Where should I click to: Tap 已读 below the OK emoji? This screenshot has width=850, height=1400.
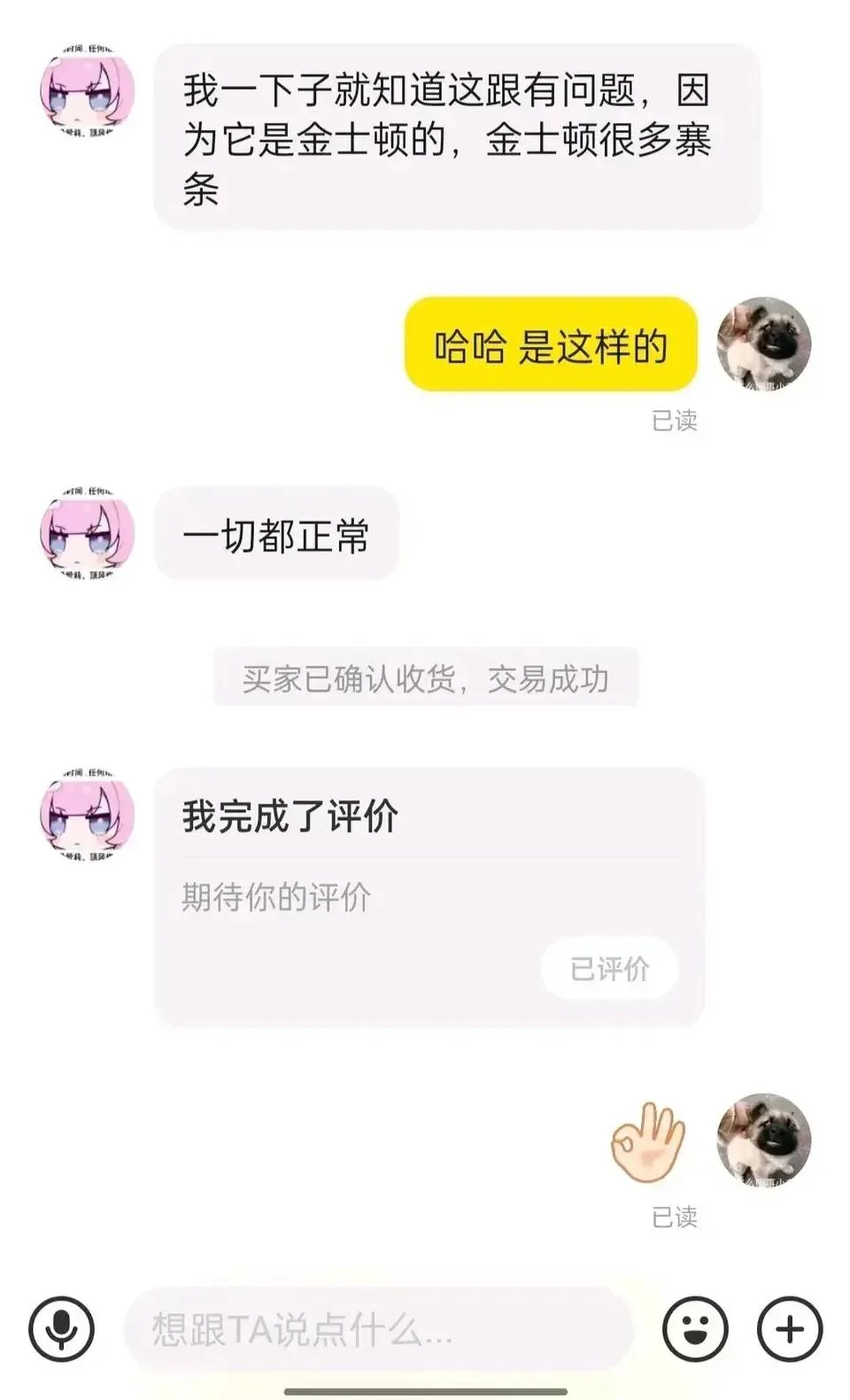[x=674, y=1216]
